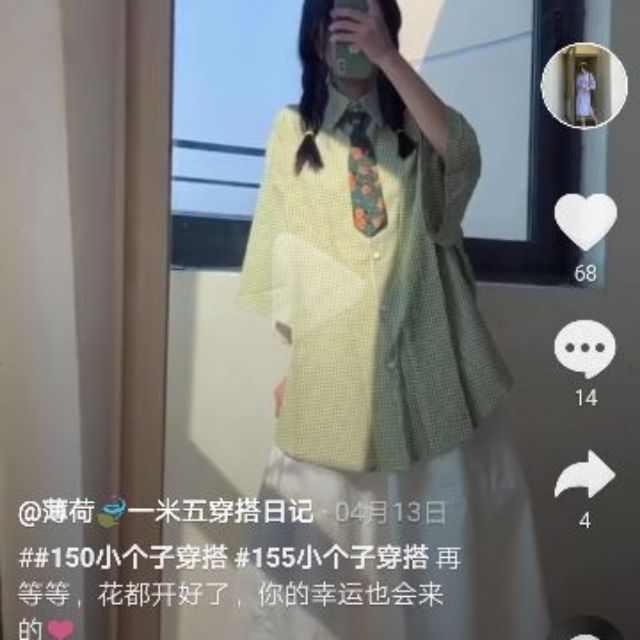Share this video with the arrow
The image size is (640, 640).
pyautogui.click(x=585, y=476)
